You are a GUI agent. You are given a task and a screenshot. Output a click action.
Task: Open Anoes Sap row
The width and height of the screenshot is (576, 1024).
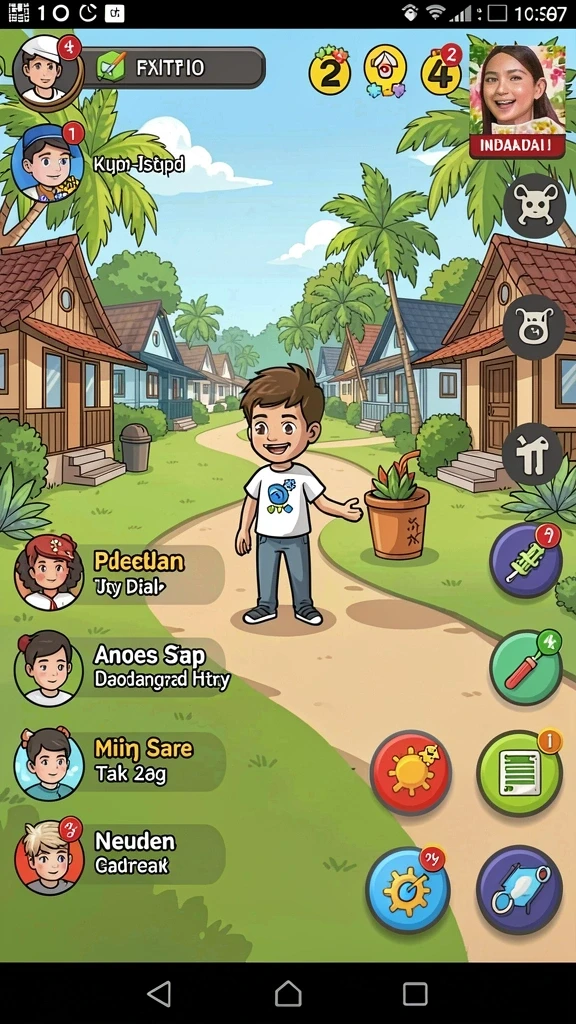point(120,667)
